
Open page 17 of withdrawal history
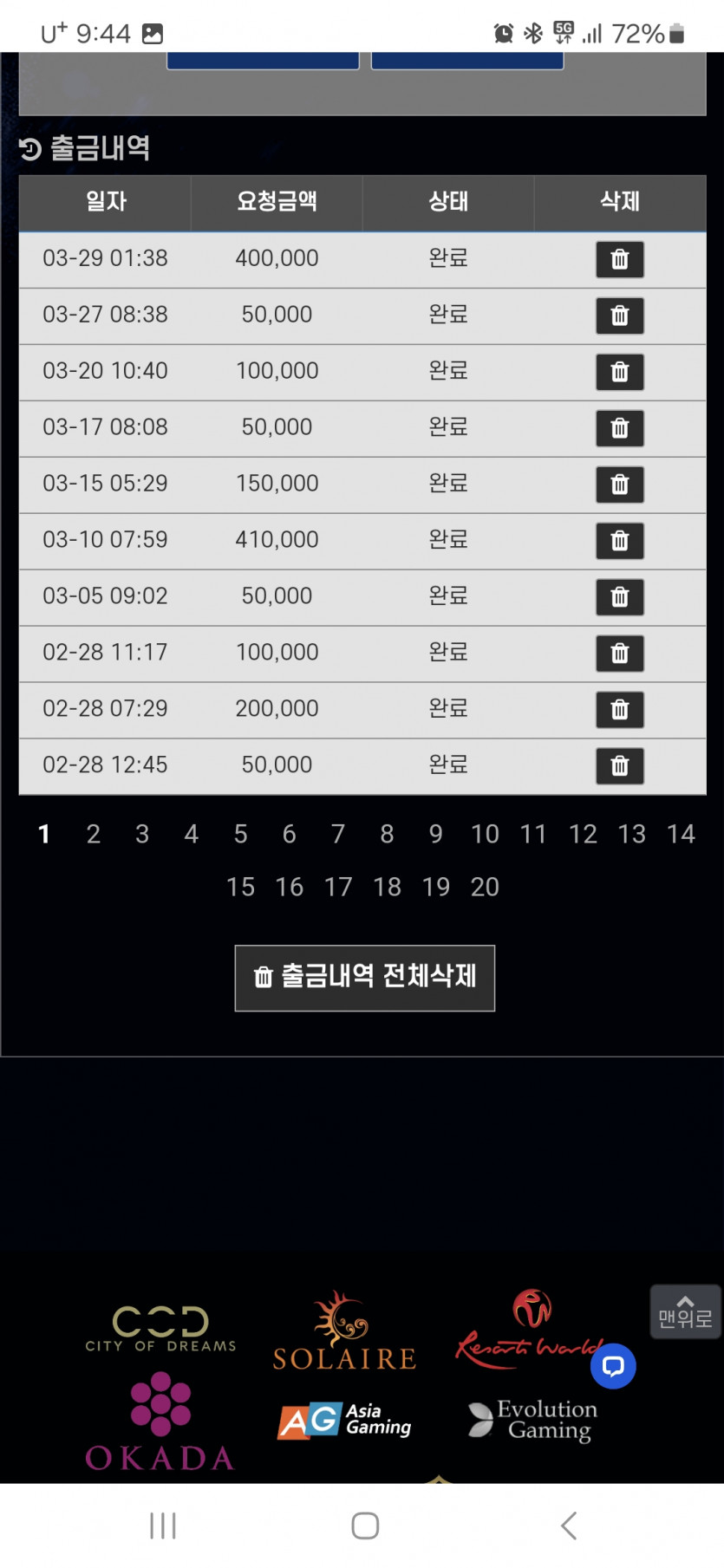(338, 887)
